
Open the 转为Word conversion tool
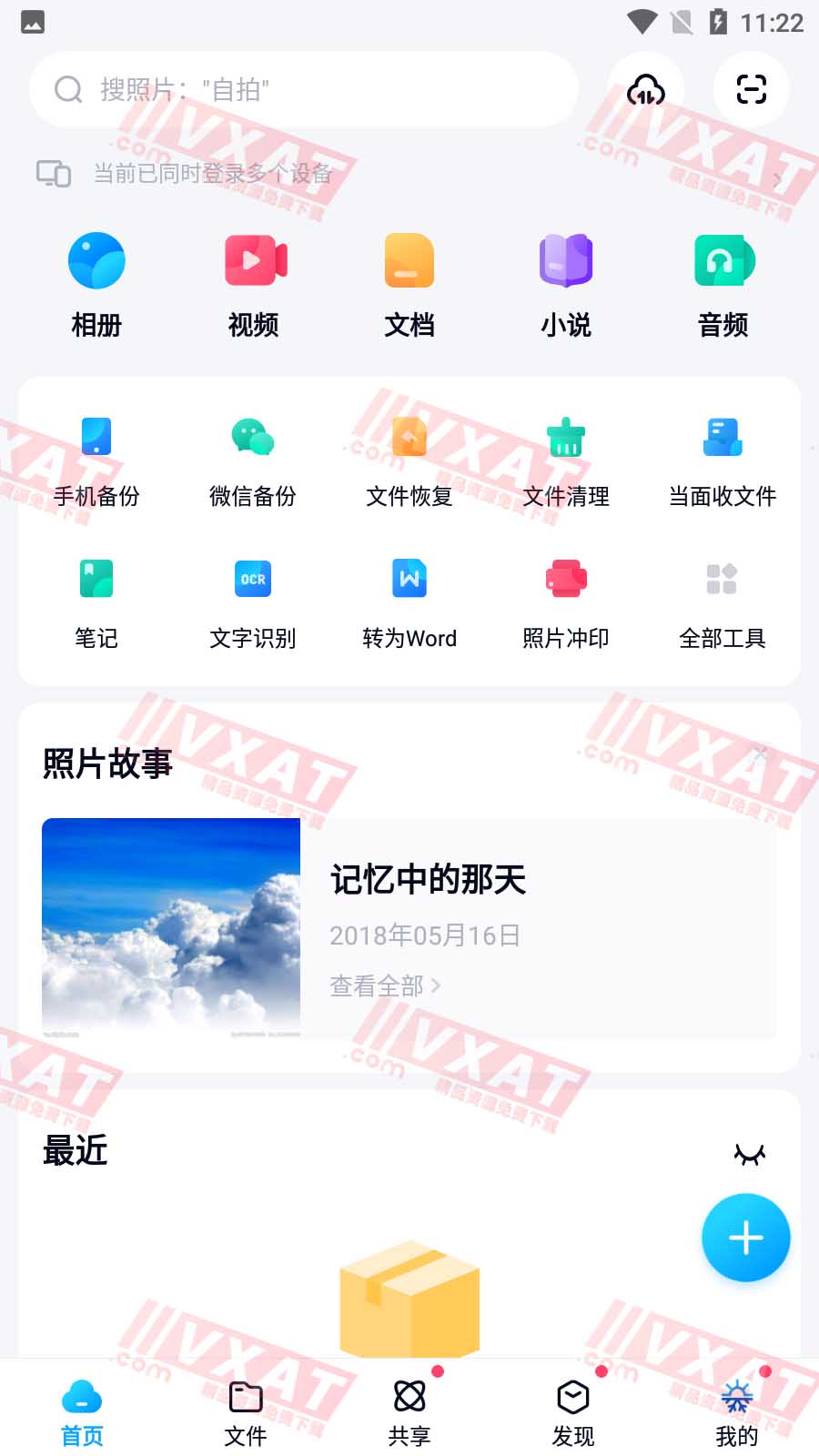(x=409, y=596)
